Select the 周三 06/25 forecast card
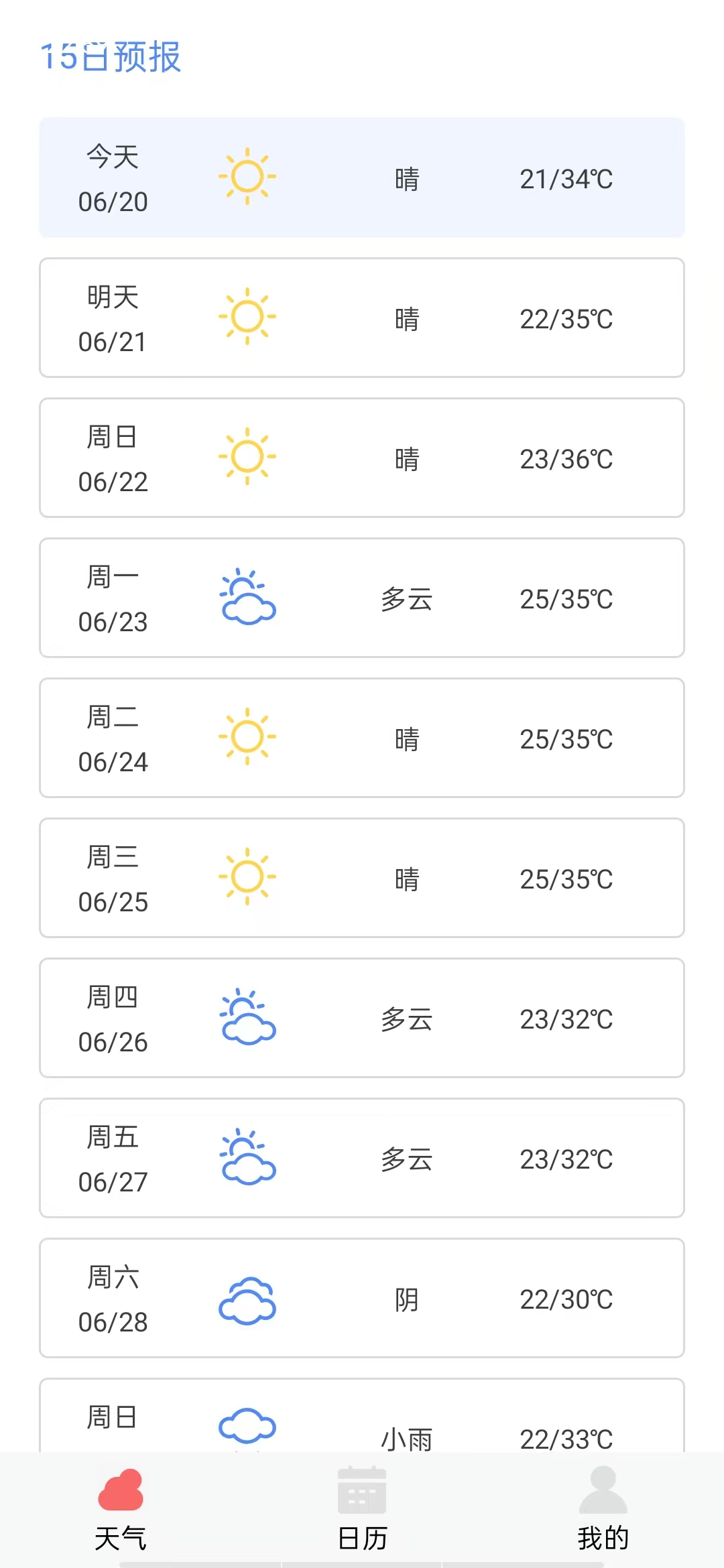The height and width of the screenshot is (1568, 724). pyautogui.click(x=362, y=878)
